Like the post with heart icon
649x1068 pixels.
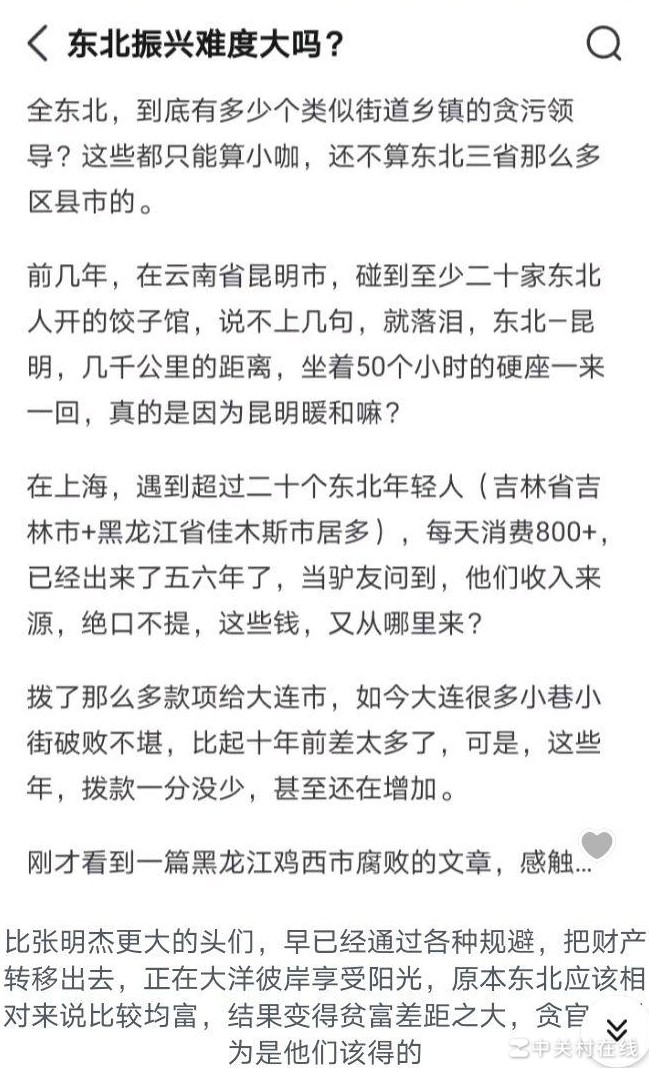point(597,846)
